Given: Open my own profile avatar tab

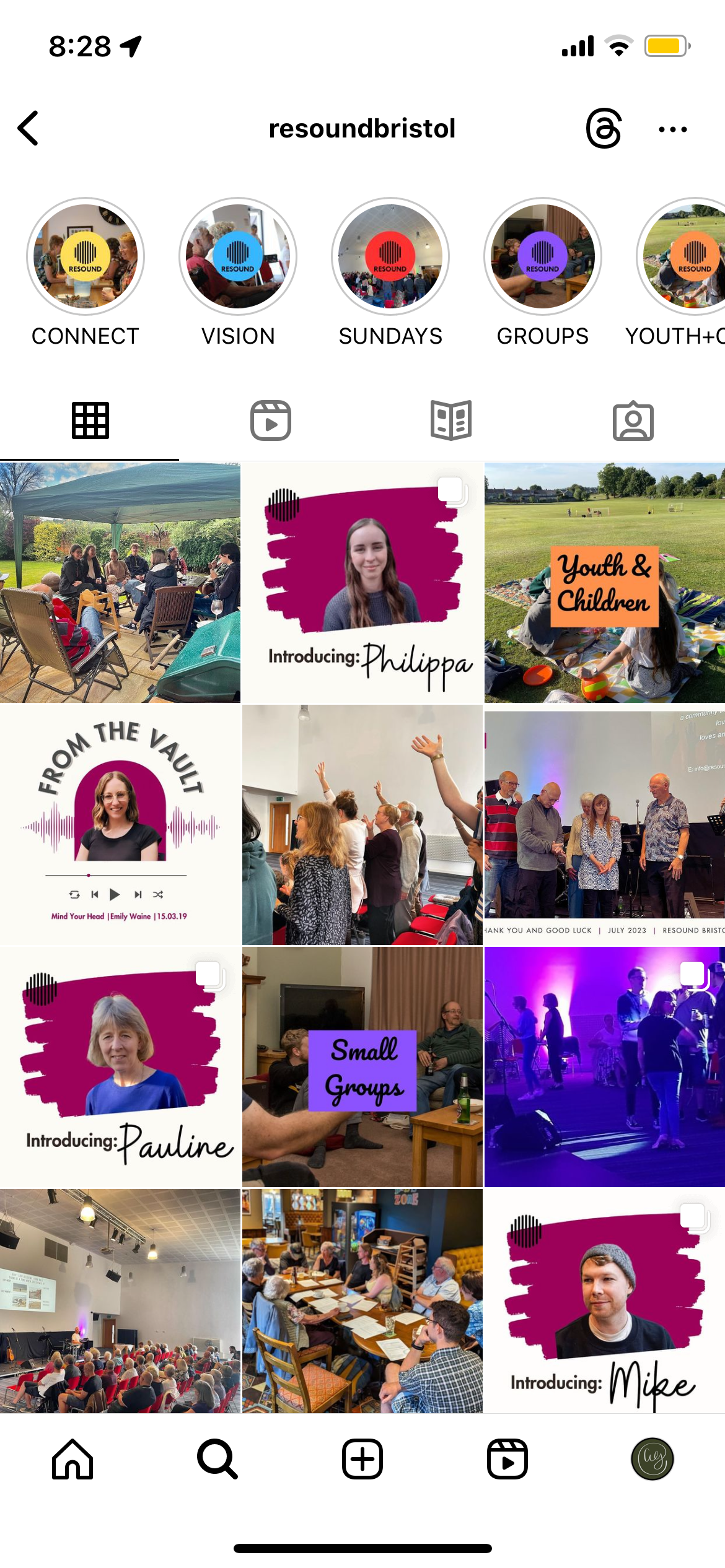Looking at the screenshot, I should pyautogui.click(x=652, y=1458).
